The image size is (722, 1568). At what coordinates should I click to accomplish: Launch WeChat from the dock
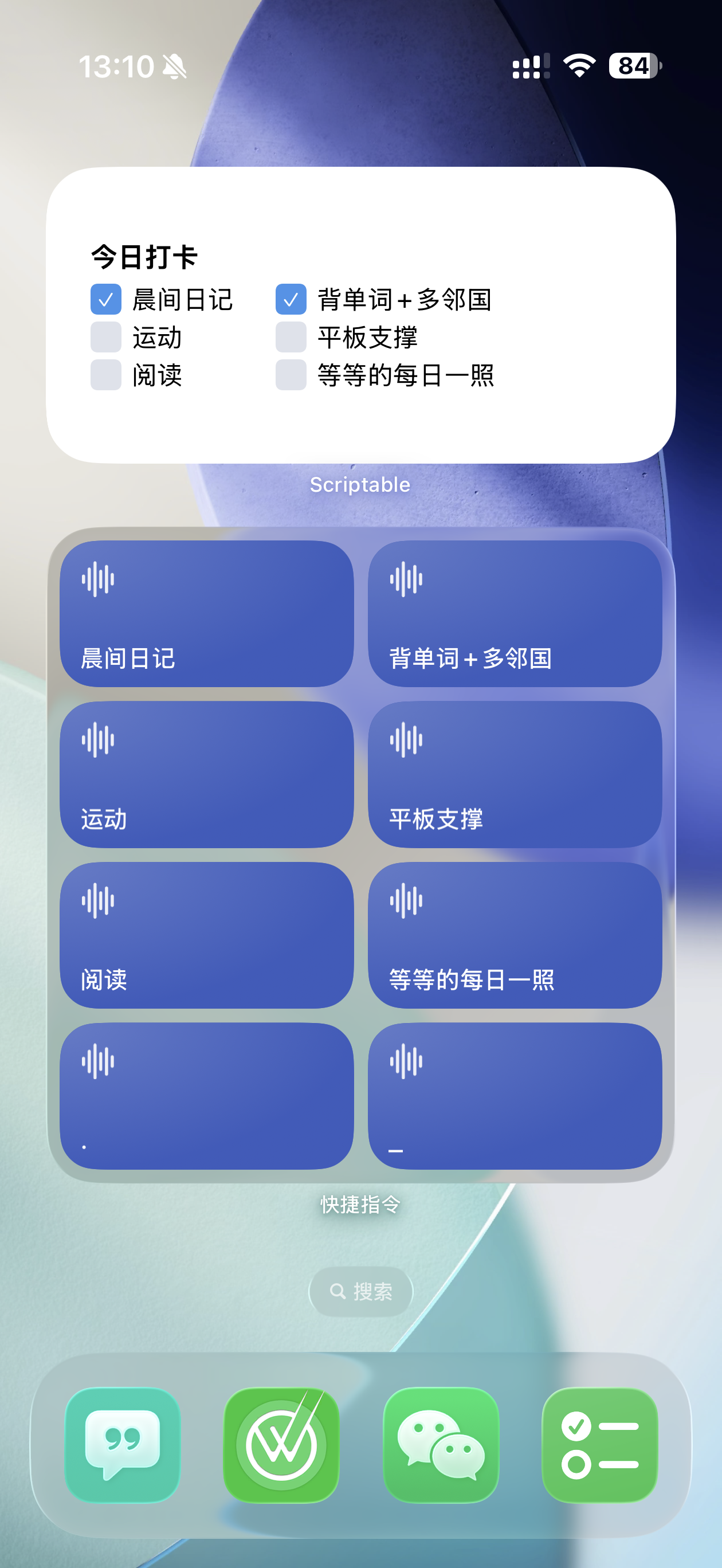441,1444
